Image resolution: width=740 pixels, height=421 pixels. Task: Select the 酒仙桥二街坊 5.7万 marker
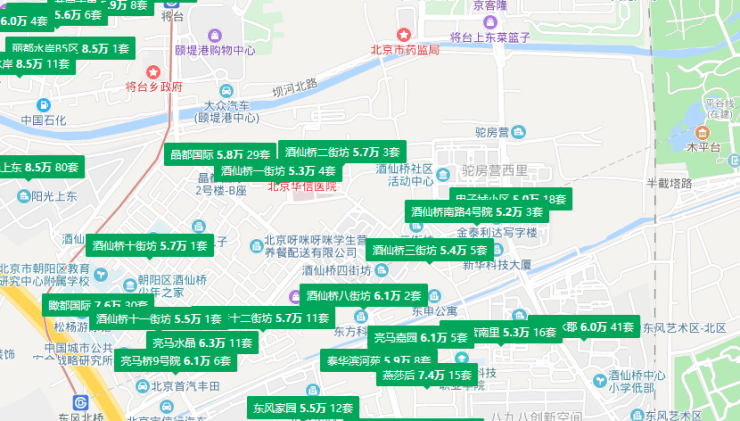coord(341,152)
